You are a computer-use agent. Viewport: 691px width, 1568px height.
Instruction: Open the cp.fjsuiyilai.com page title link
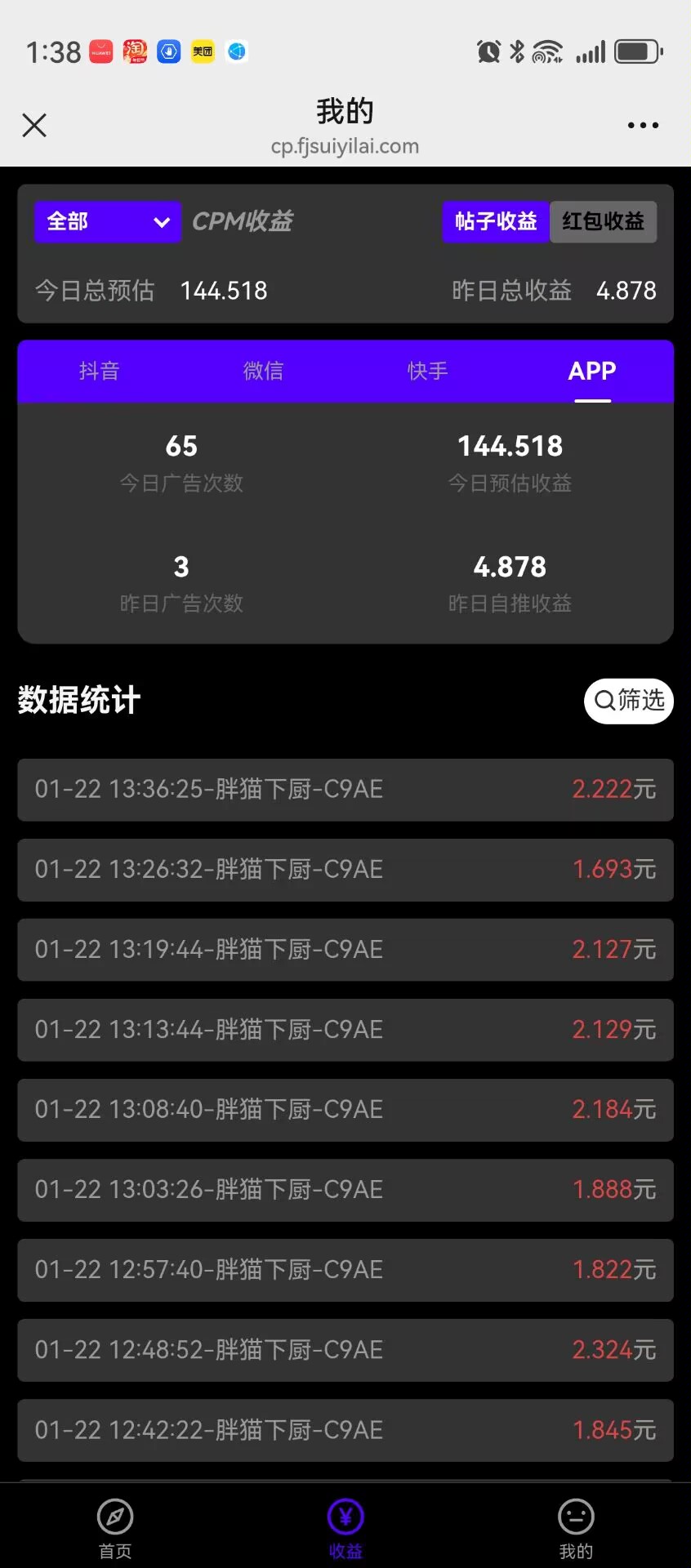pyautogui.click(x=345, y=146)
